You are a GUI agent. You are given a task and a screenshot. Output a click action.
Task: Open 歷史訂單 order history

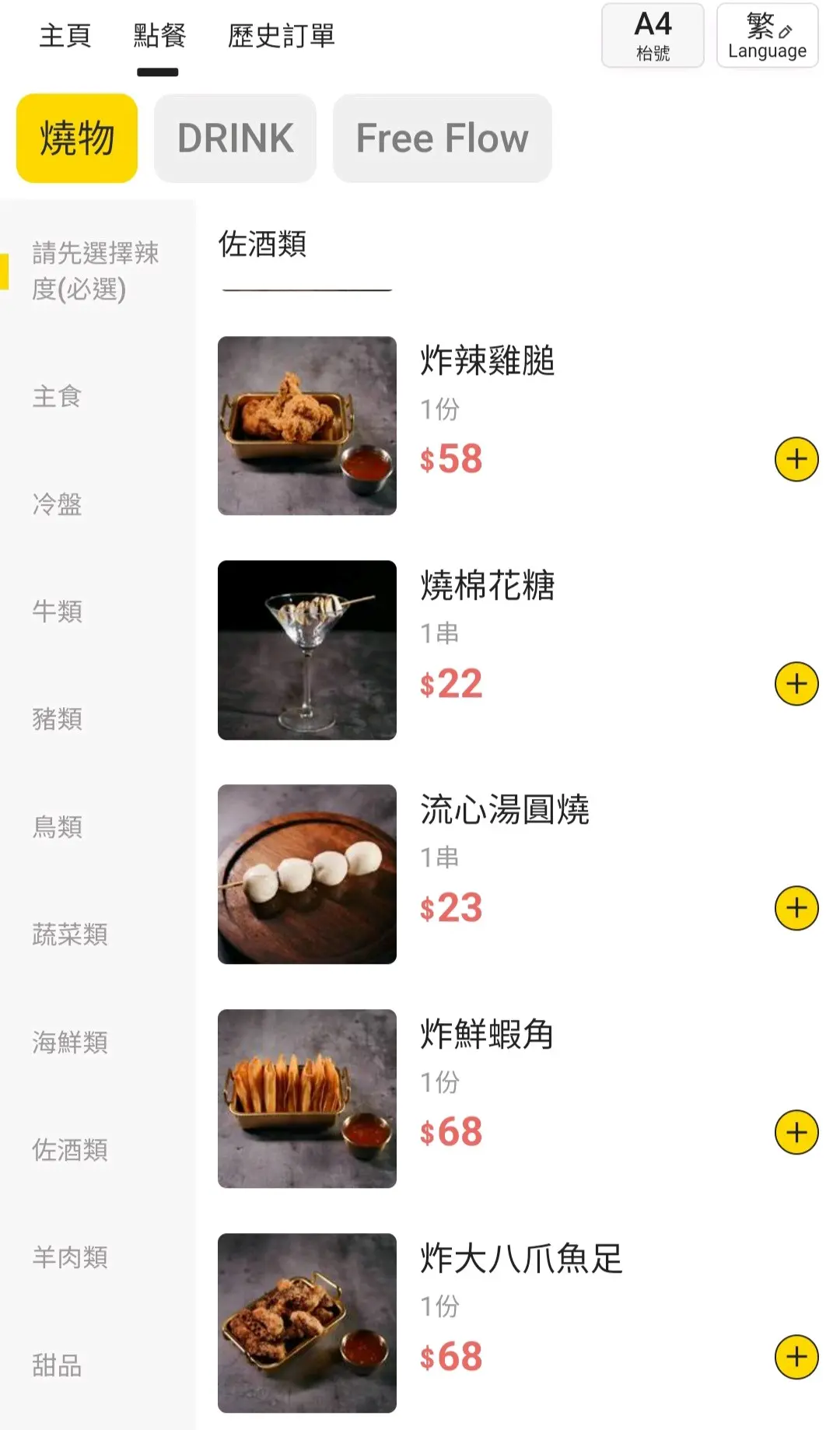click(281, 36)
